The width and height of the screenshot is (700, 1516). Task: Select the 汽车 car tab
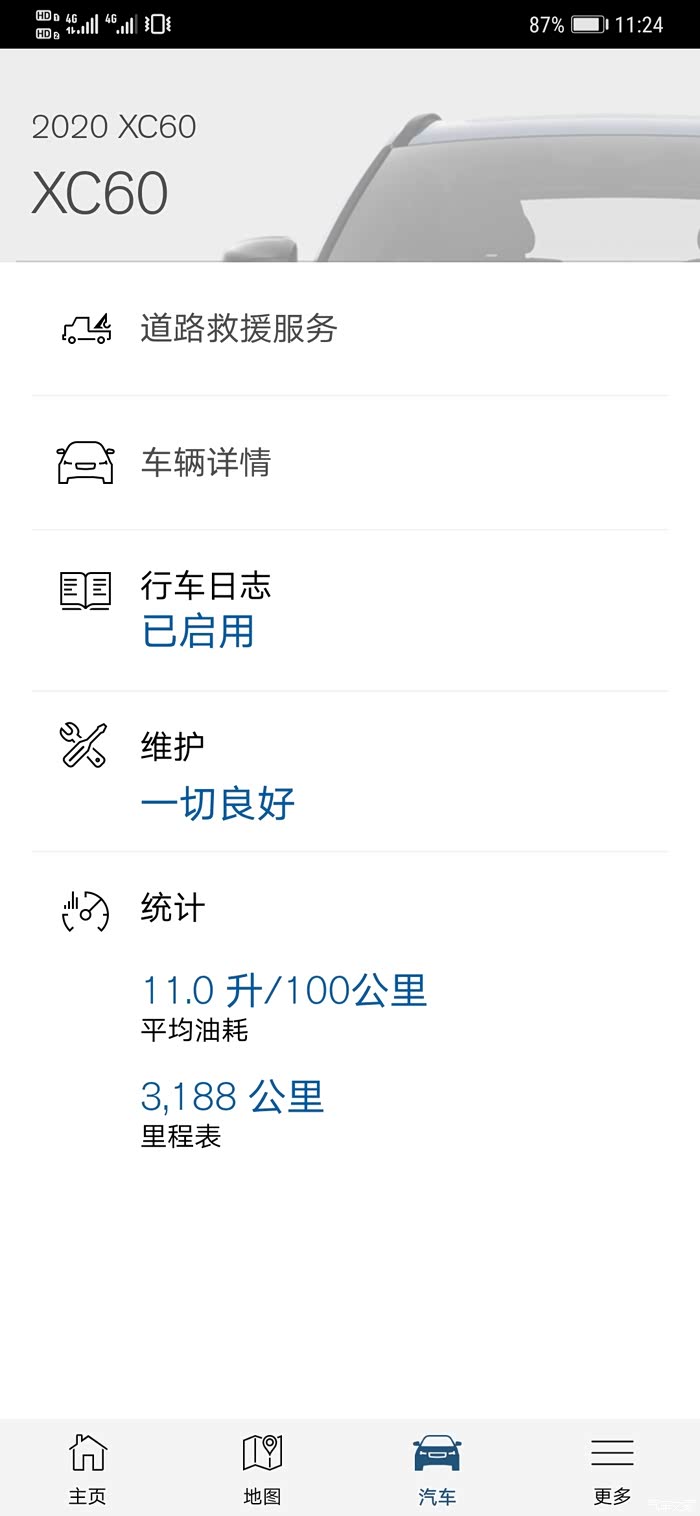(x=437, y=1467)
